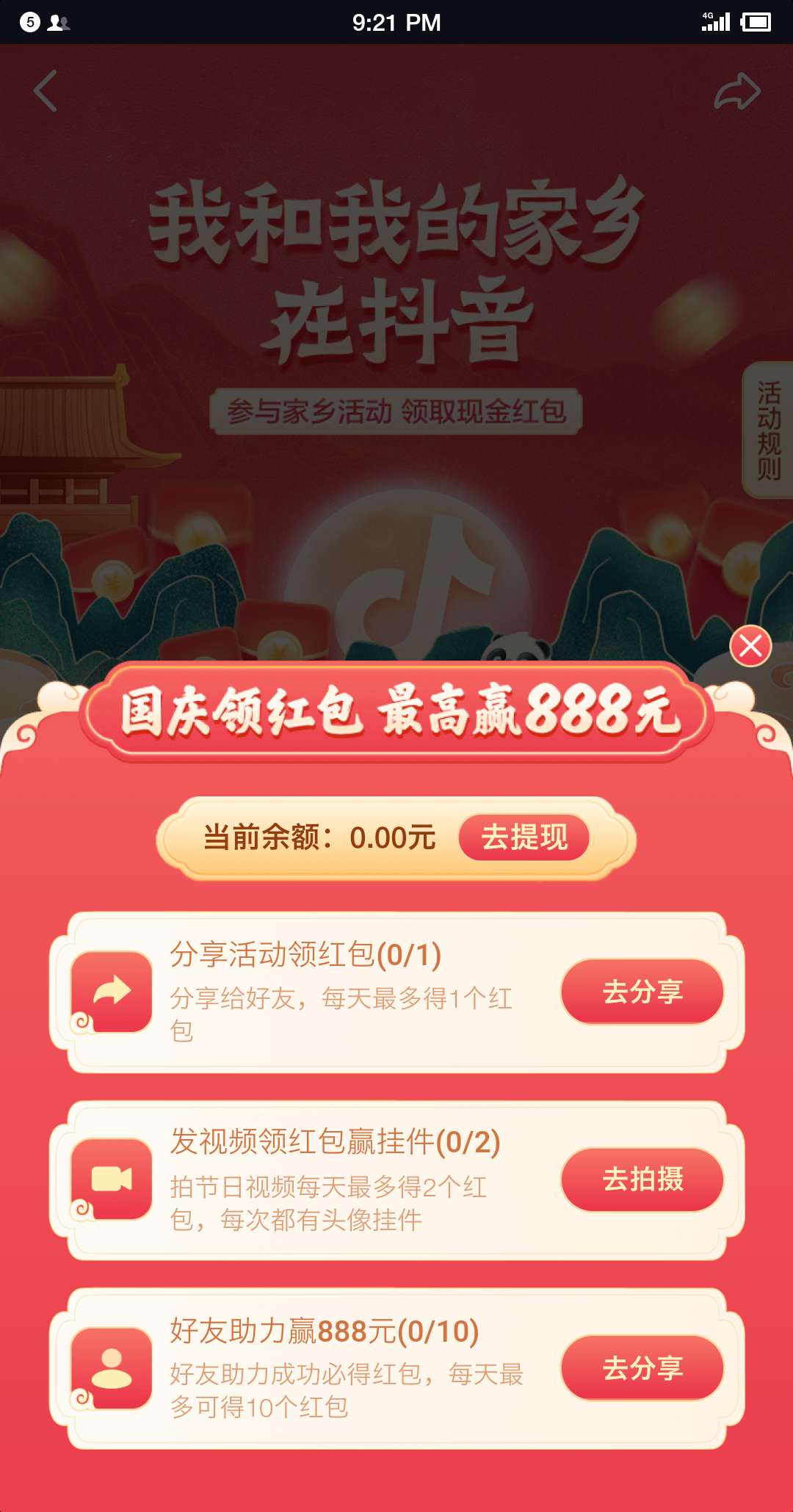Go back using the top-left arrow
Screen dimensions: 793x1512
pos(46,91)
